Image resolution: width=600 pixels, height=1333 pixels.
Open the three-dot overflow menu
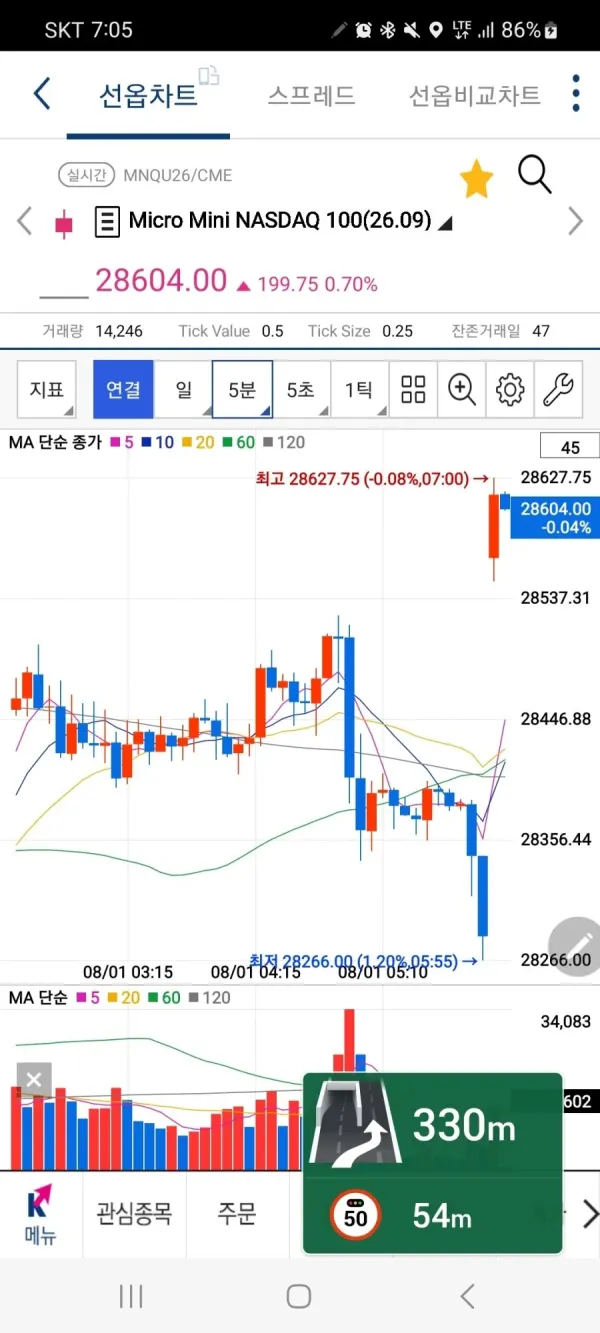(x=576, y=93)
